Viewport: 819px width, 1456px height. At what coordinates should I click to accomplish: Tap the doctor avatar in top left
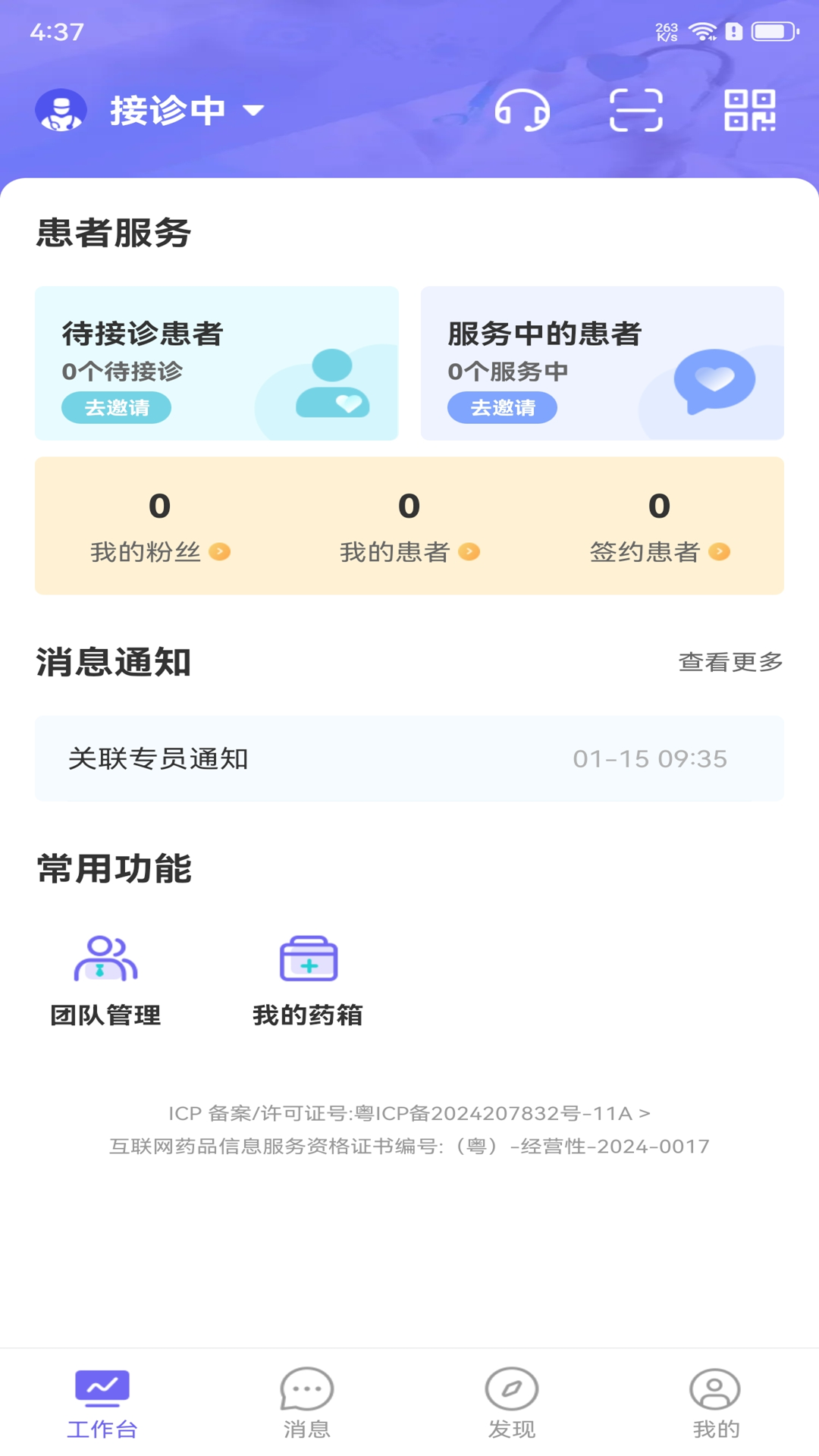click(x=63, y=109)
